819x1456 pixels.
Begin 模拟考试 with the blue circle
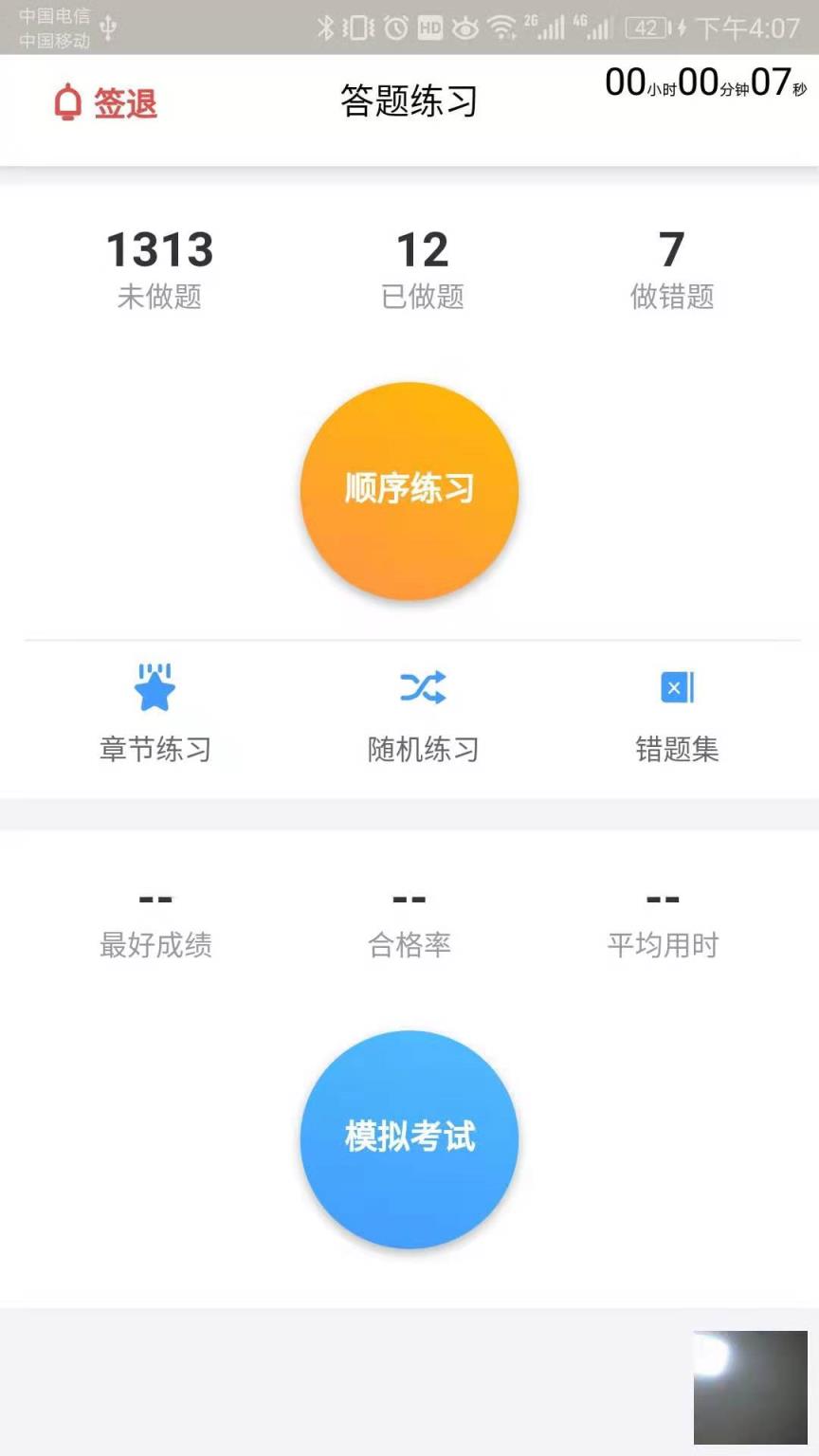click(x=409, y=1140)
